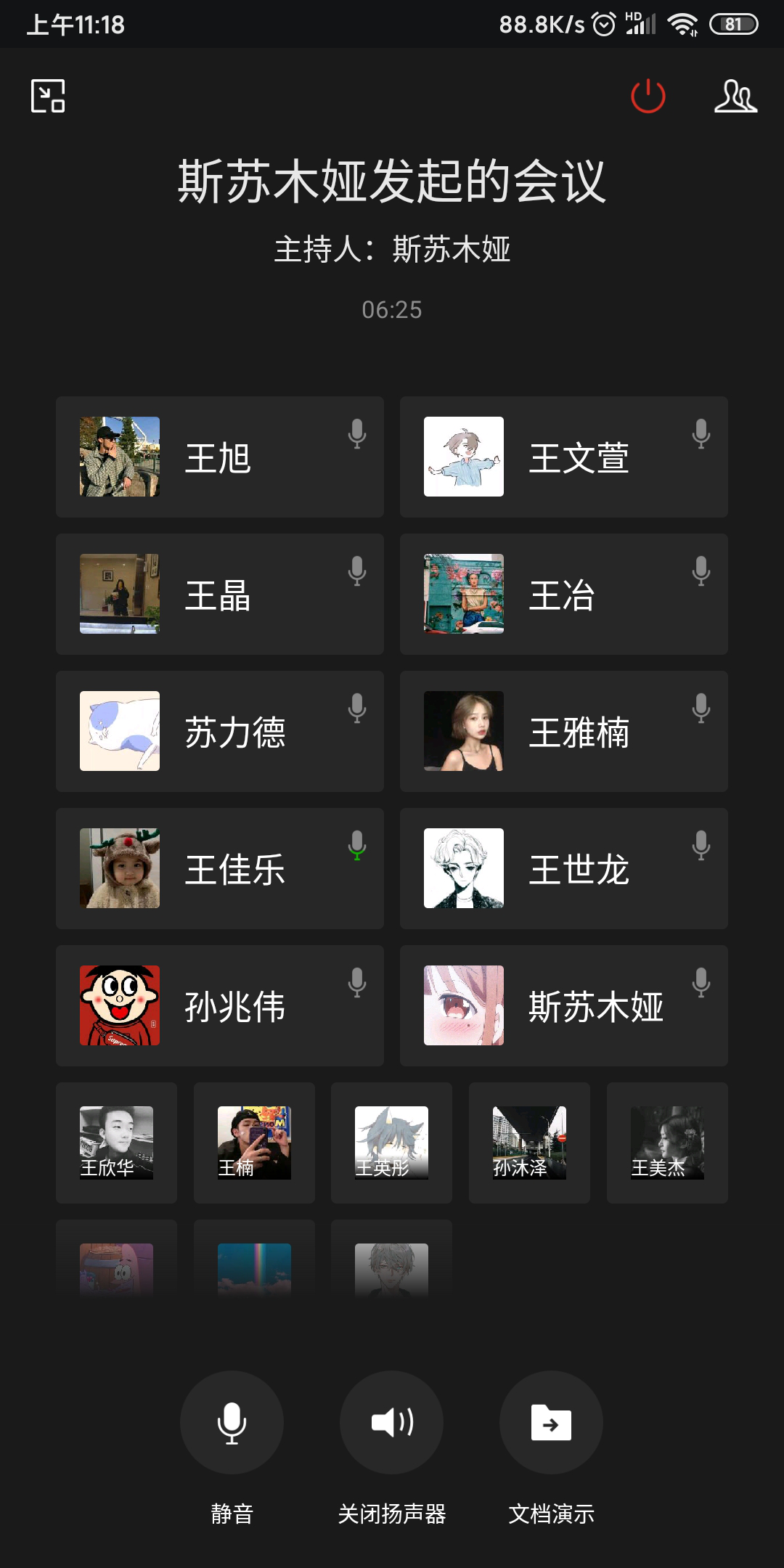
Task: Choose participant 王世龙
Action: click(563, 868)
